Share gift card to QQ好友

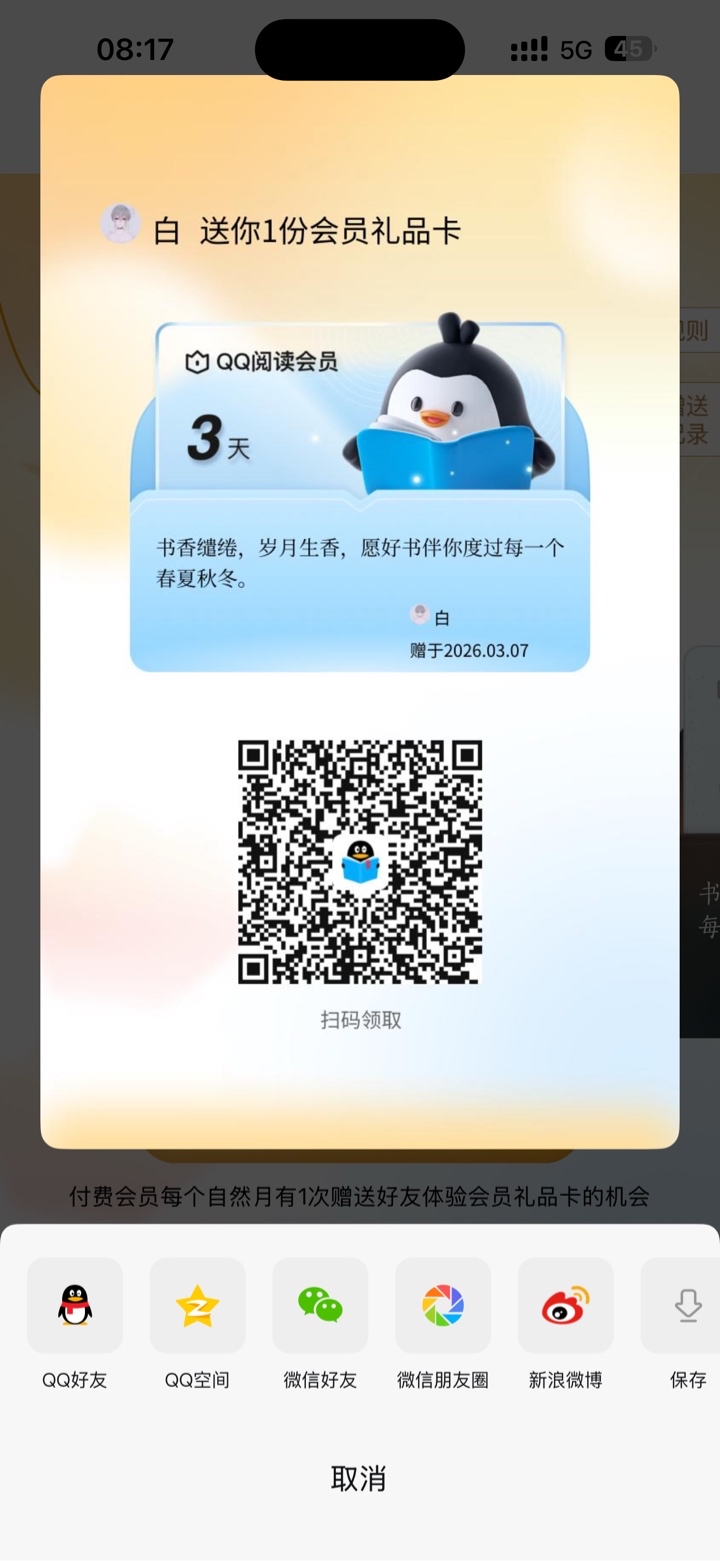coord(75,1305)
